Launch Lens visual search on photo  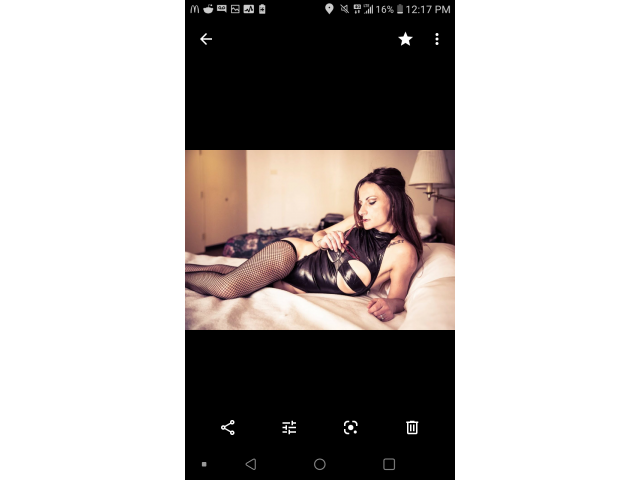coord(350,427)
